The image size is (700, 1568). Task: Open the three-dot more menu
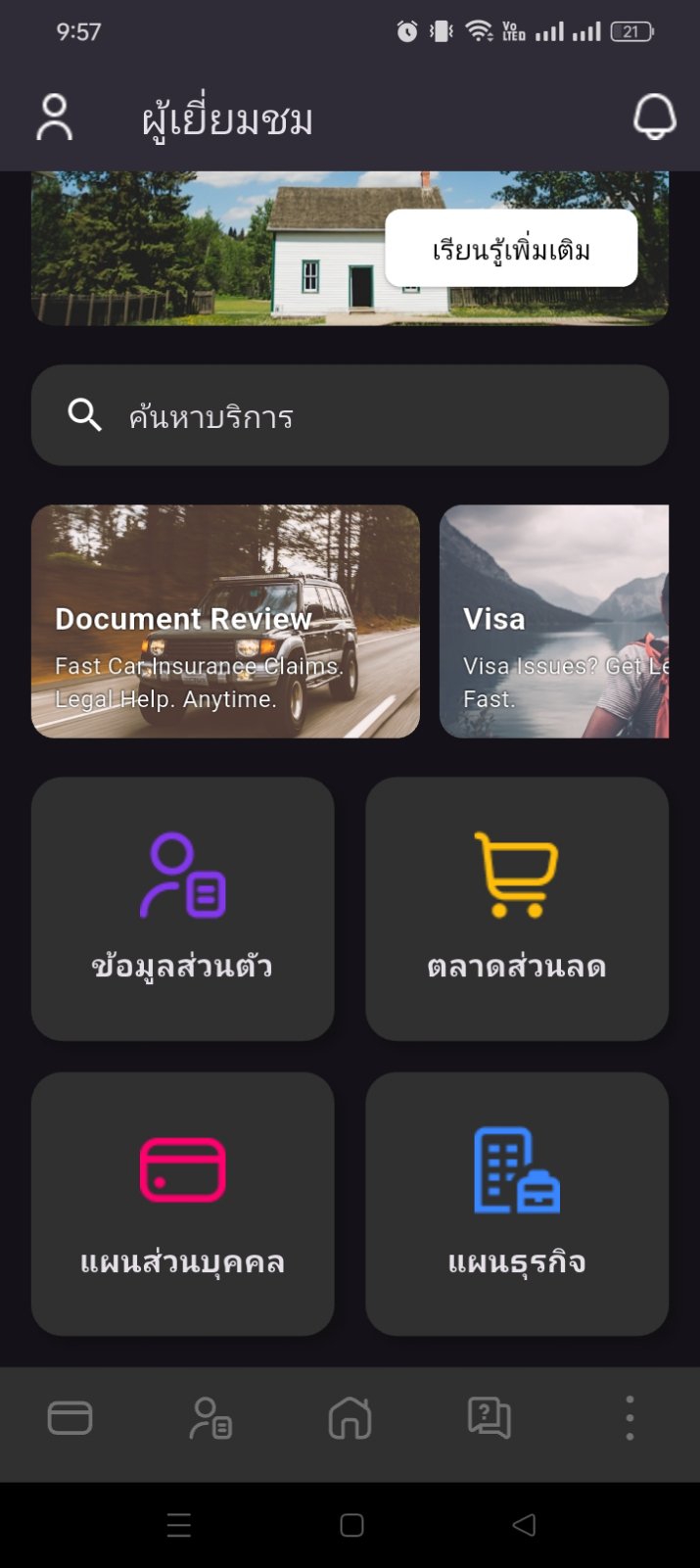click(x=630, y=1417)
